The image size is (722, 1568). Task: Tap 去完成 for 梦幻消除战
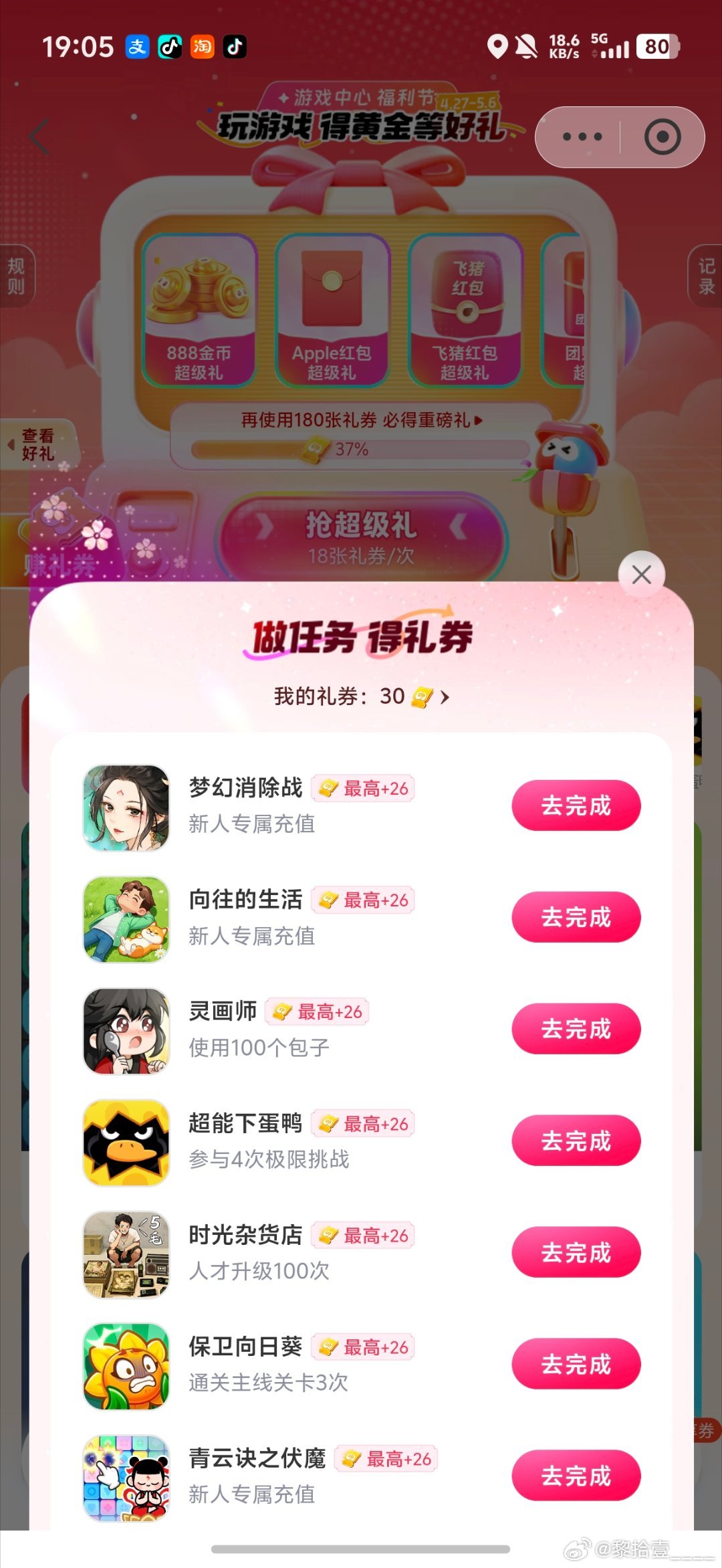point(576,805)
